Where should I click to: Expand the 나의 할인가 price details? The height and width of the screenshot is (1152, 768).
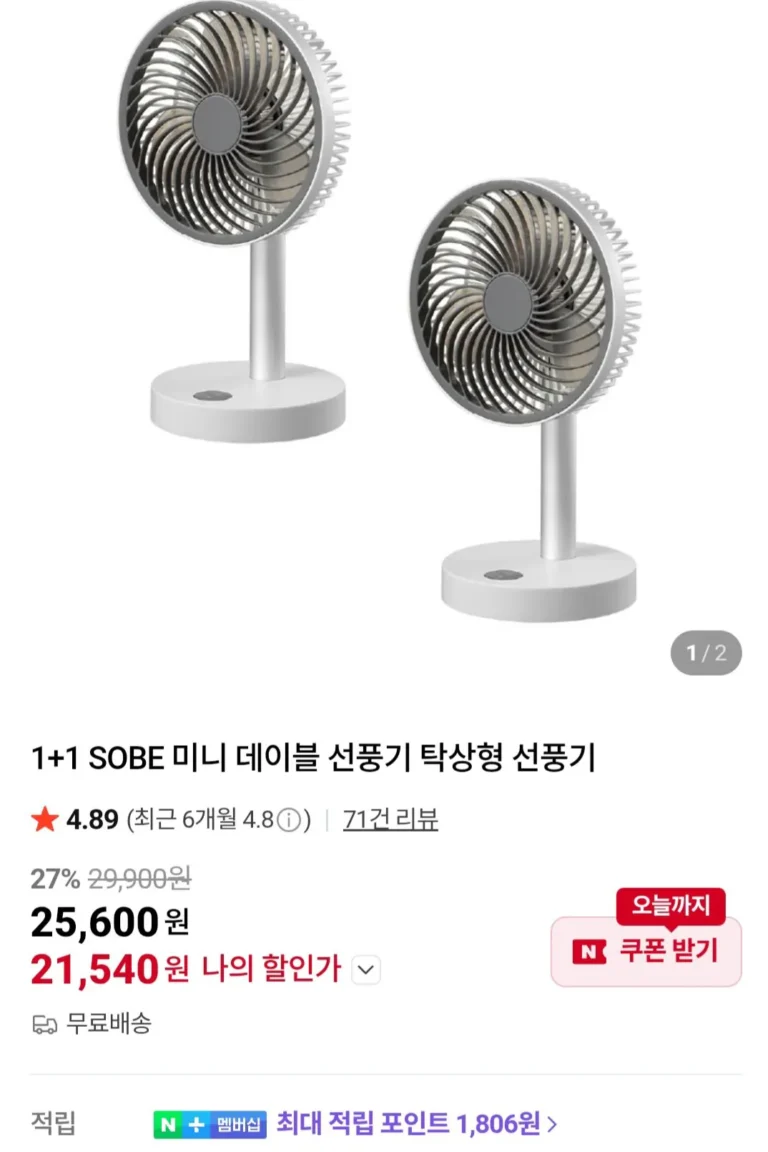click(367, 969)
